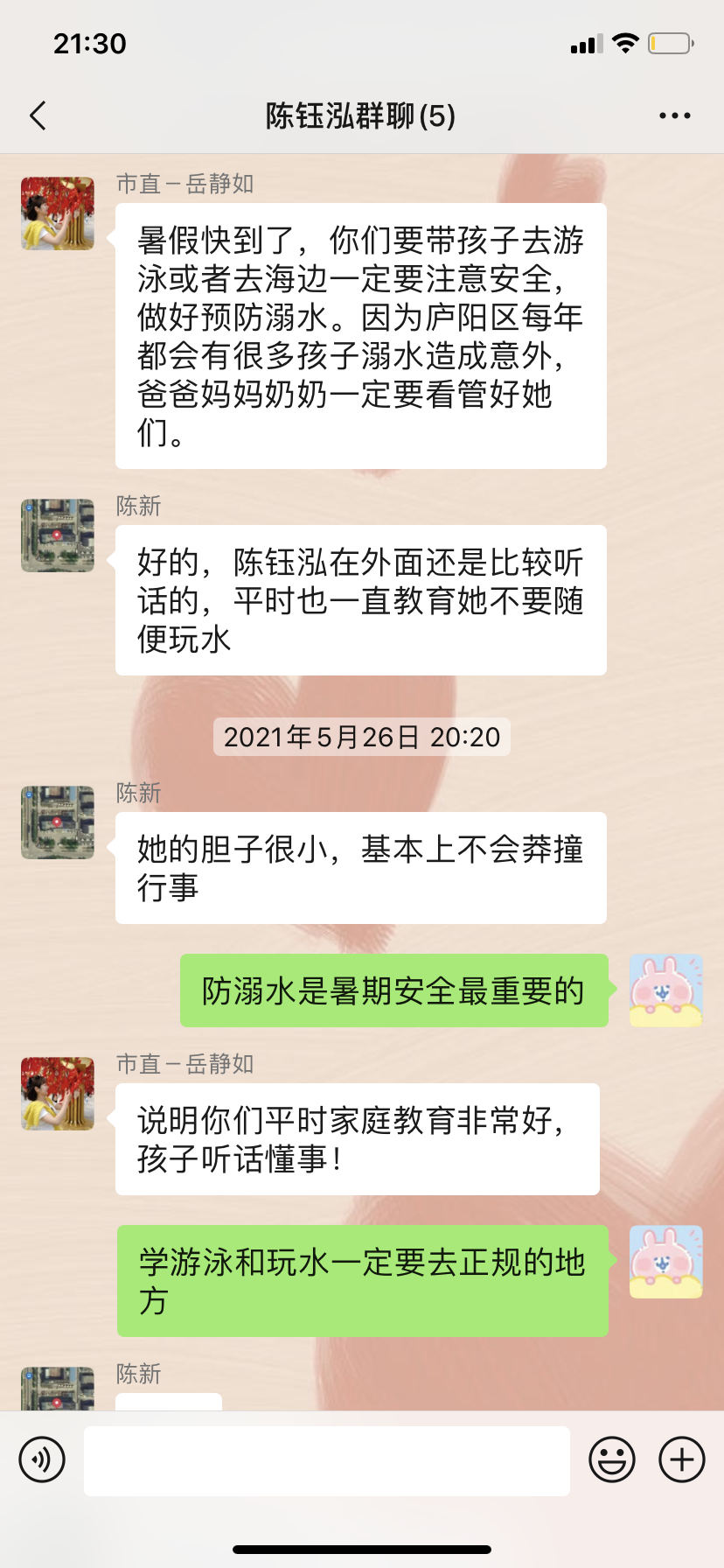
Task: Open the plus attachment menu
Action: click(x=682, y=1459)
